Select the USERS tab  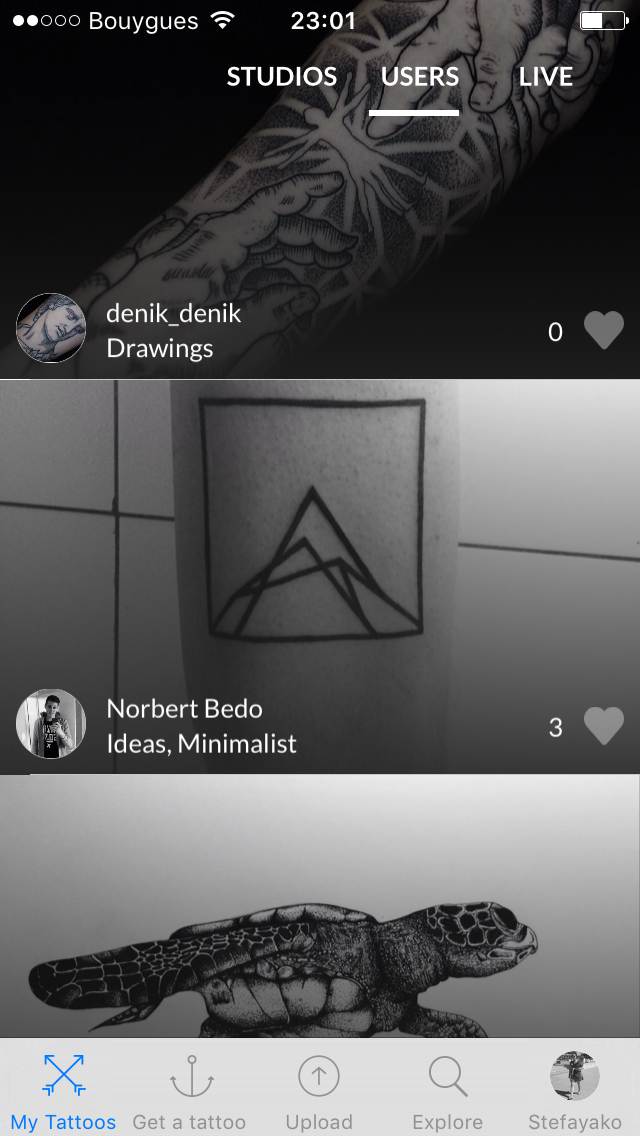(419, 77)
